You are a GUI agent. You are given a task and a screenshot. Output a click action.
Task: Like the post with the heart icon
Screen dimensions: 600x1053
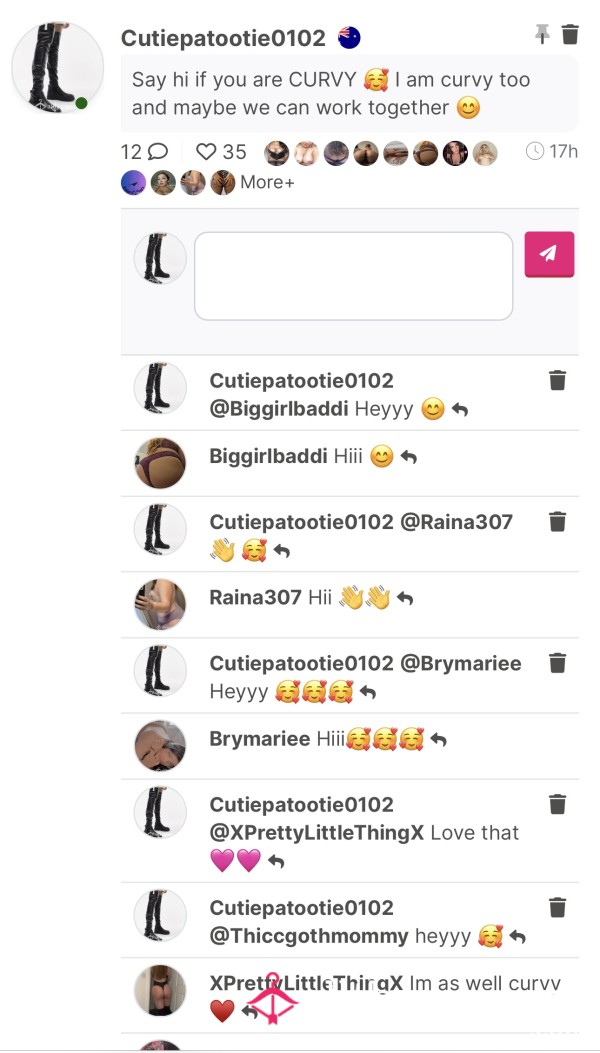pos(206,152)
